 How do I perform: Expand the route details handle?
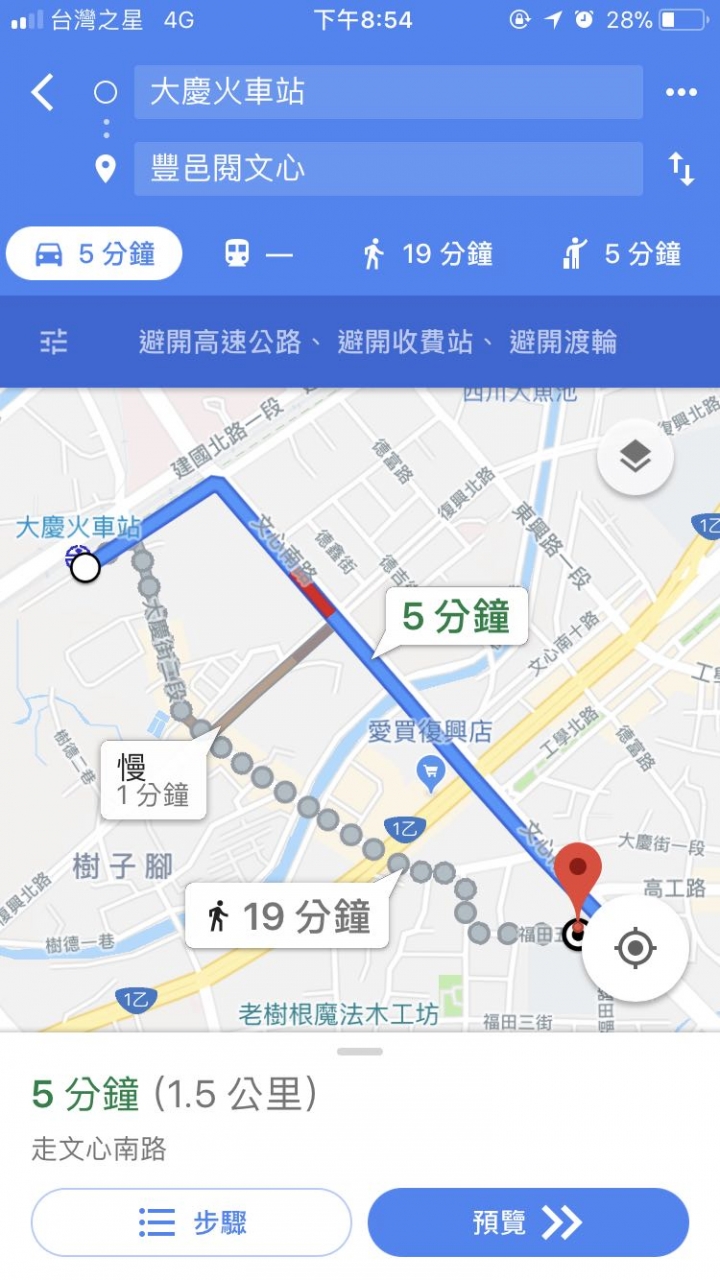[x=360, y=1052]
